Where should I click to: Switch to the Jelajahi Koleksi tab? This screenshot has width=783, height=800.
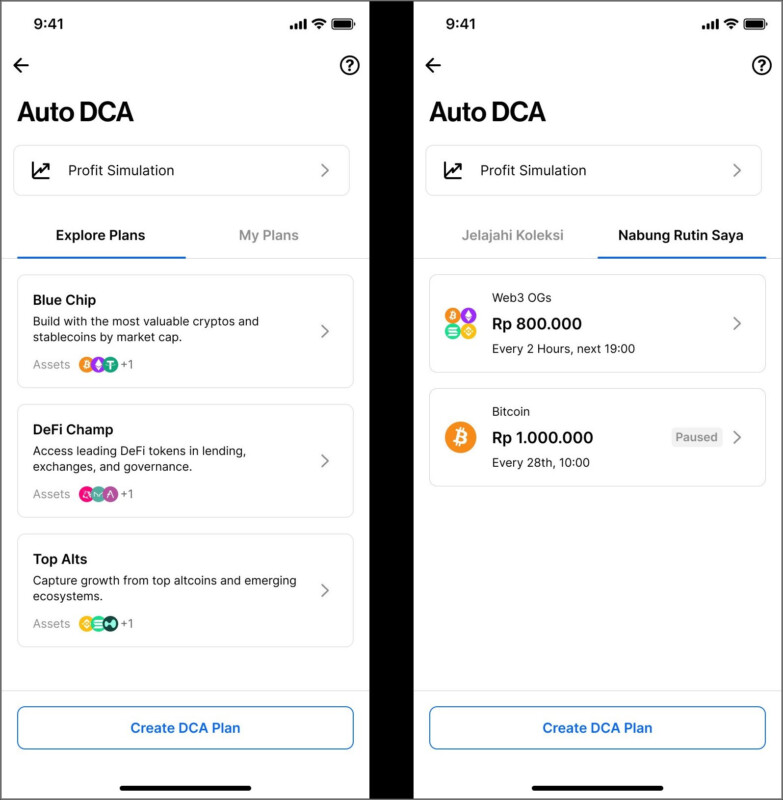tap(512, 236)
